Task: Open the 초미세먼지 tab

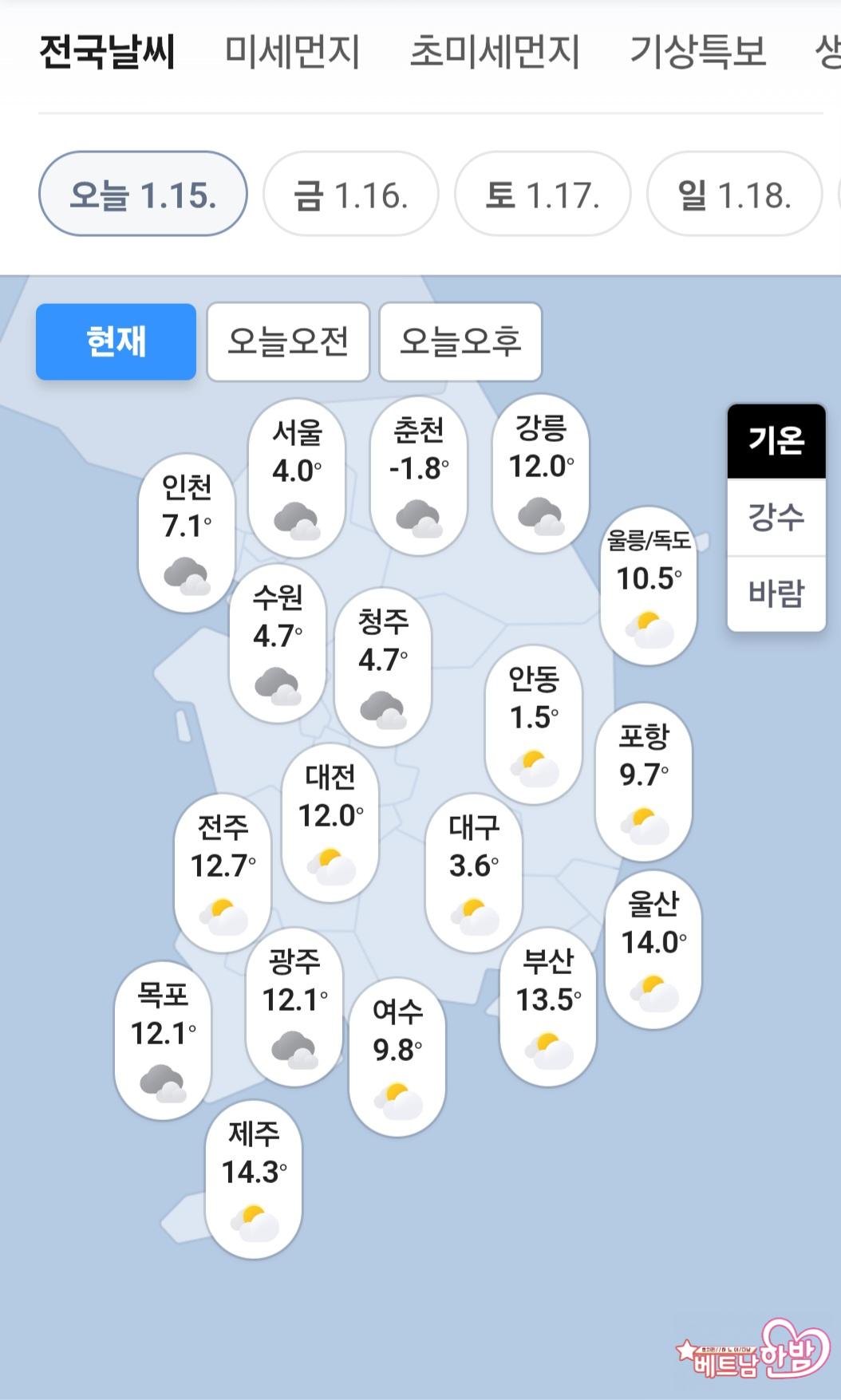Action: (494, 52)
